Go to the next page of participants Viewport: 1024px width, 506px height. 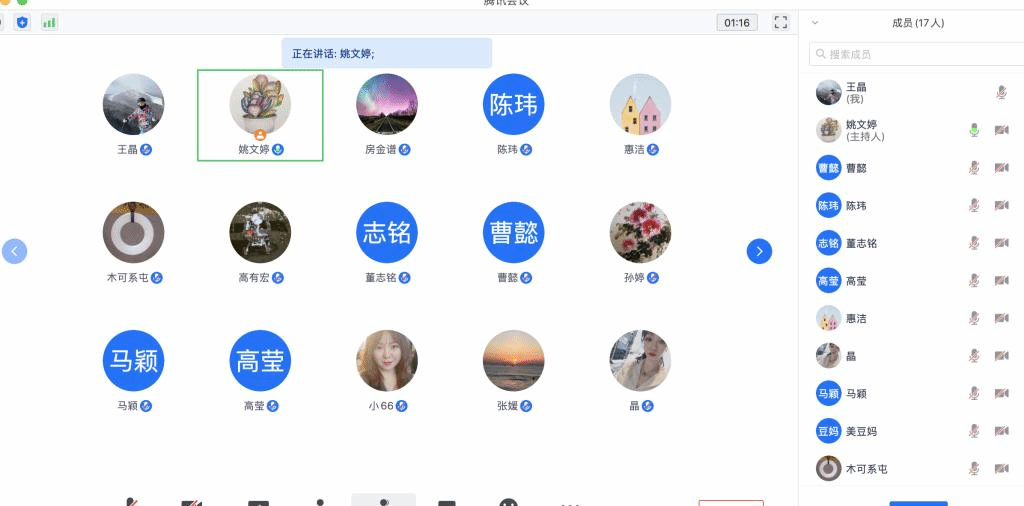tap(759, 252)
